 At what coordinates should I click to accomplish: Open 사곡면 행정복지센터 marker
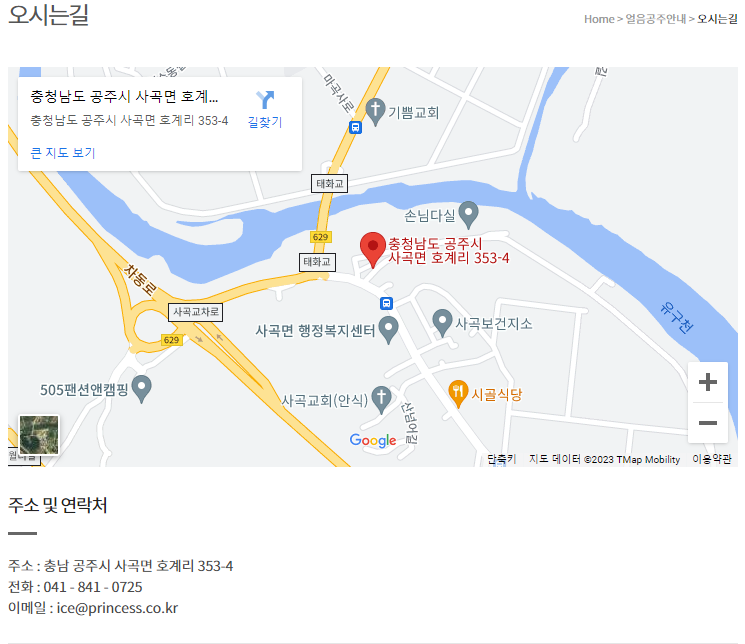pos(389,329)
